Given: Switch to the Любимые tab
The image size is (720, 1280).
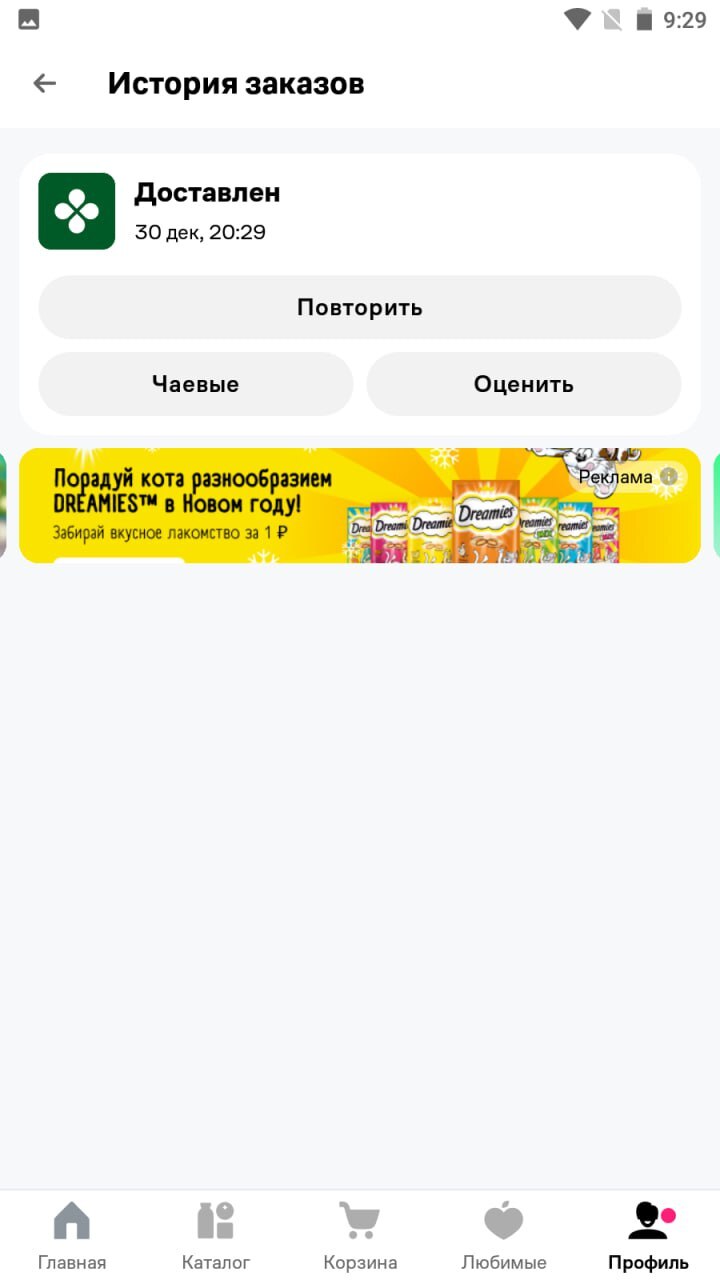Looking at the screenshot, I should 504,1235.
